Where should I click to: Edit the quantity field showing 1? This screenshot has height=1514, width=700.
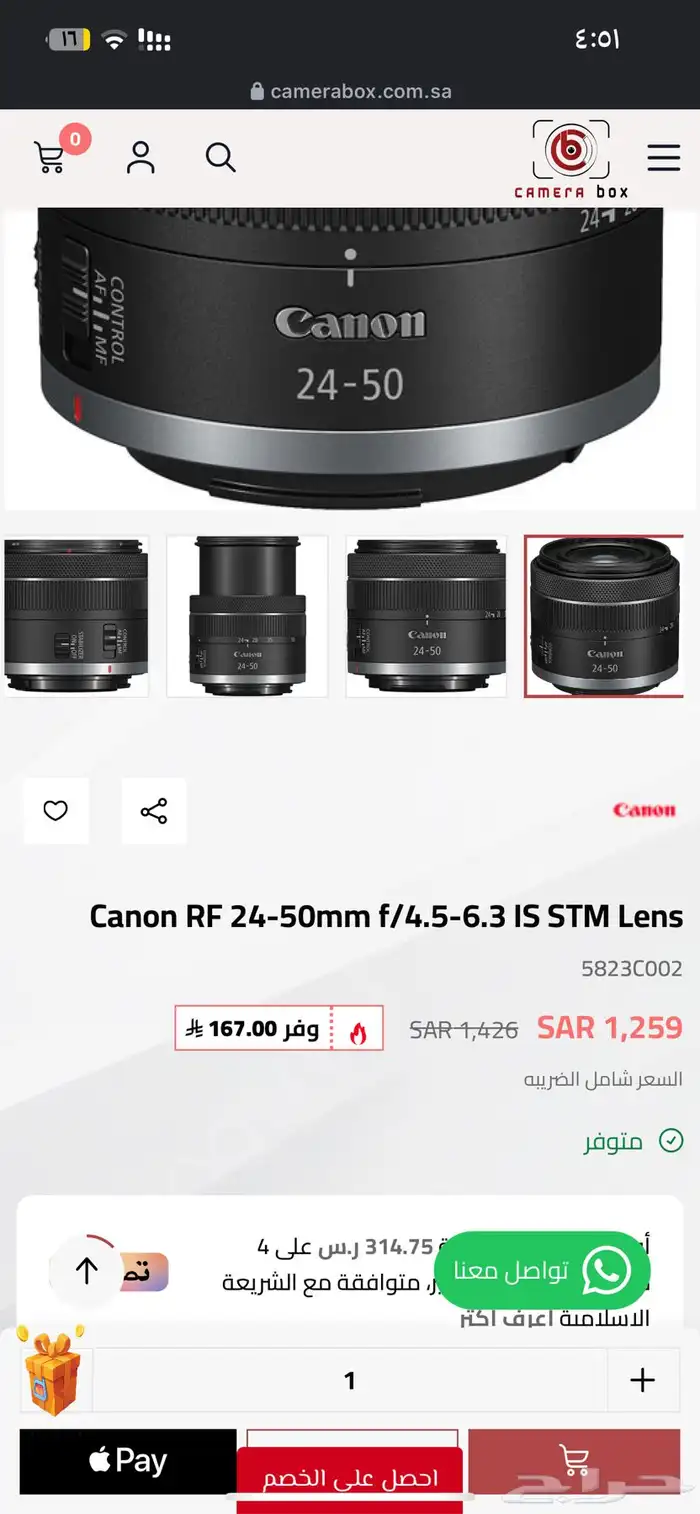tap(350, 1381)
